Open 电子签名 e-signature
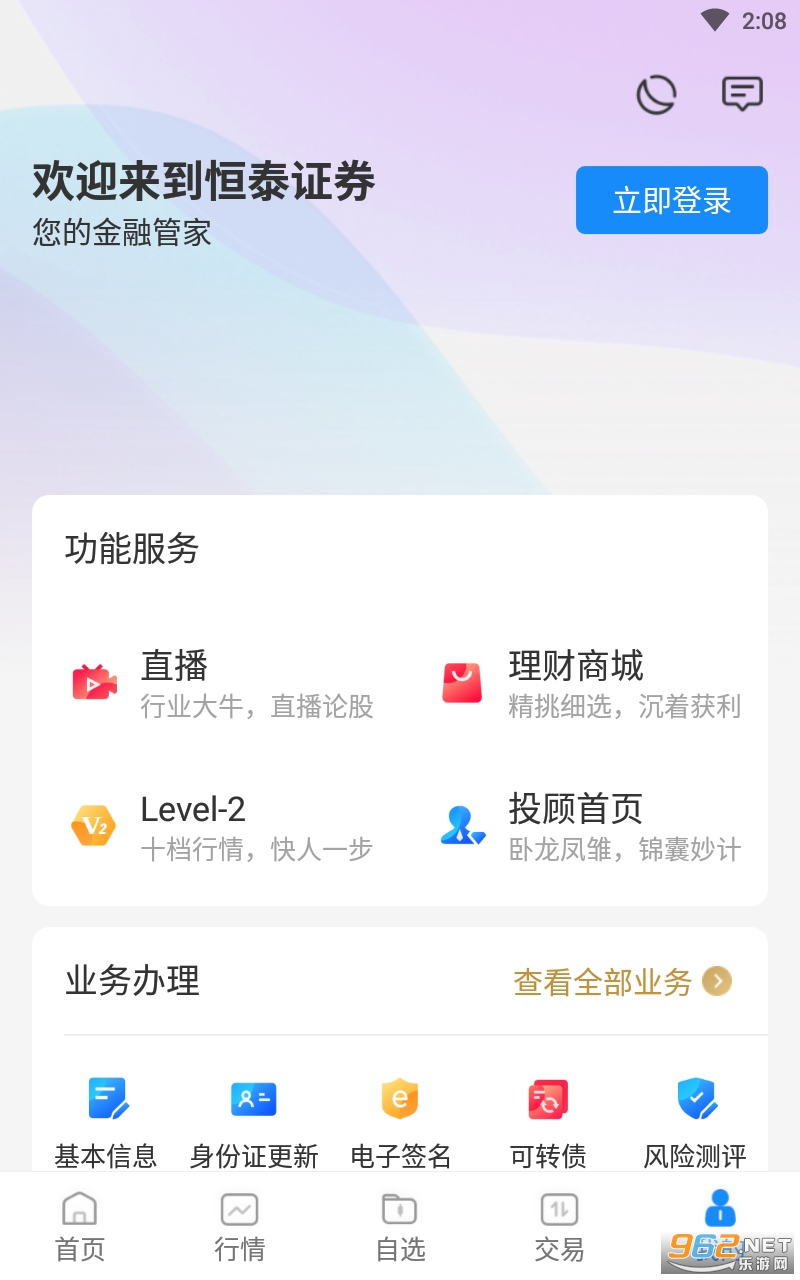The image size is (800, 1280). pyautogui.click(x=400, y=1122)
